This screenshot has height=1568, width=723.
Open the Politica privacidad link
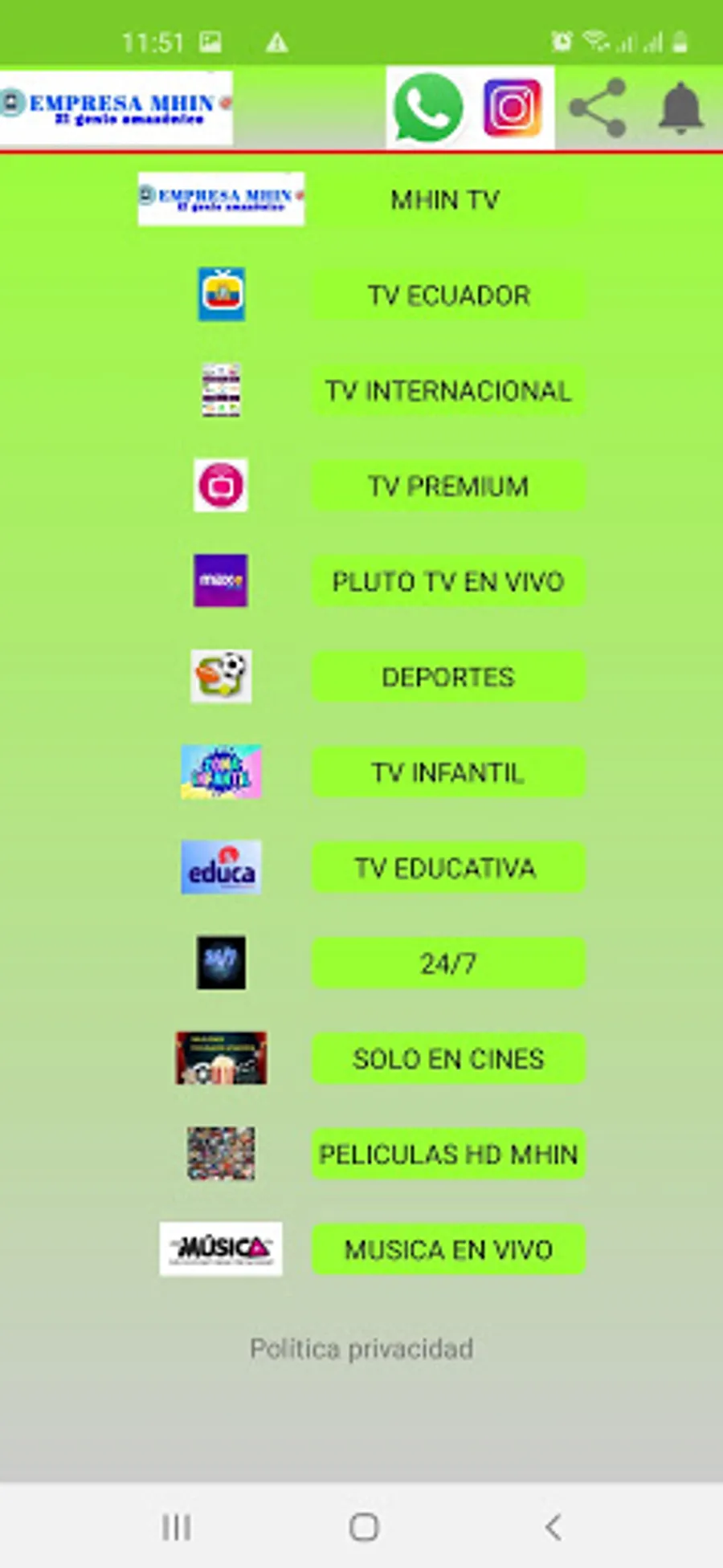click(361, 1349)
